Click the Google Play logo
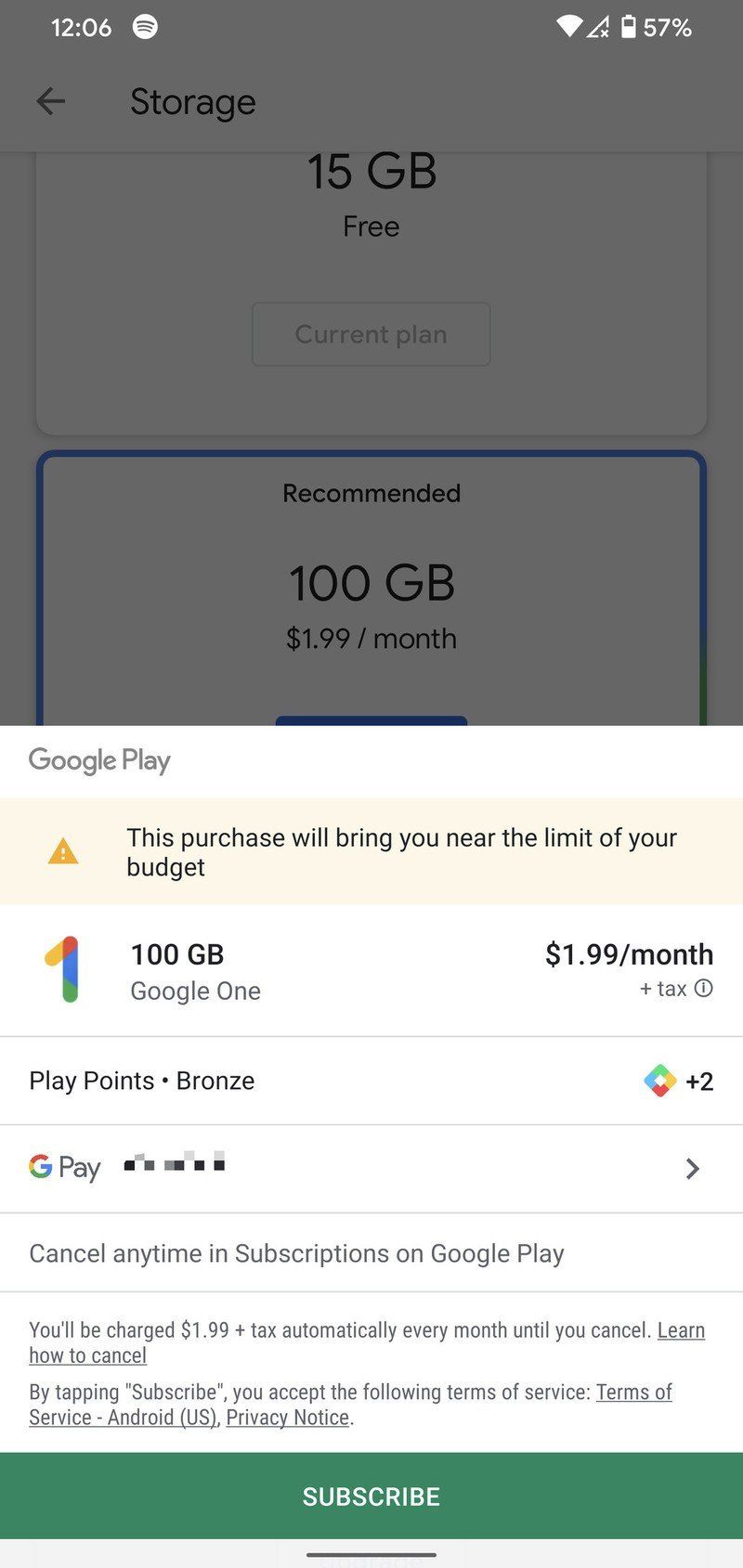743x1568 pixels. tap(98, 759)
